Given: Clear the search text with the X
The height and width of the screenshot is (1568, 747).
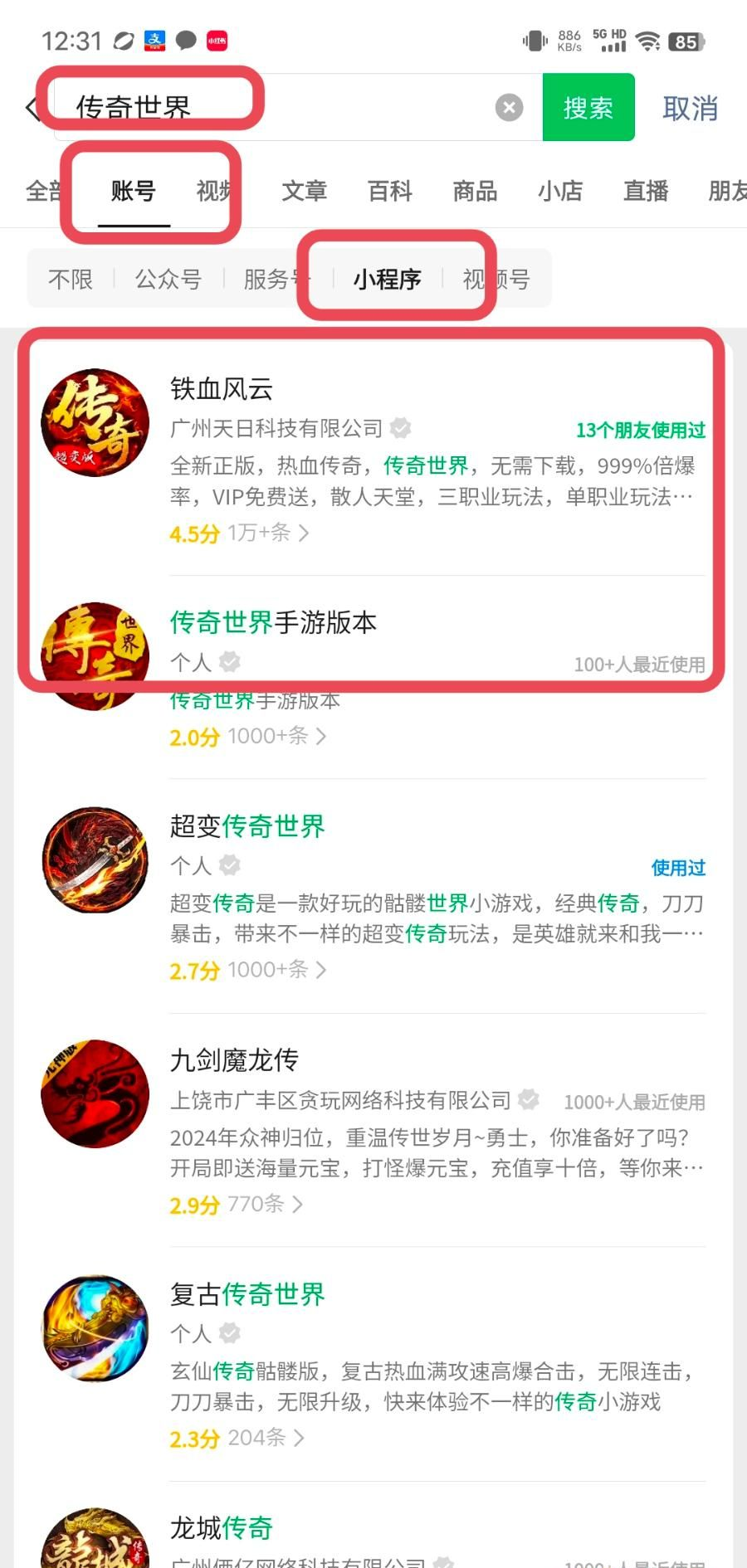Looking at the screenshot, I should click(x=509, y=108).
